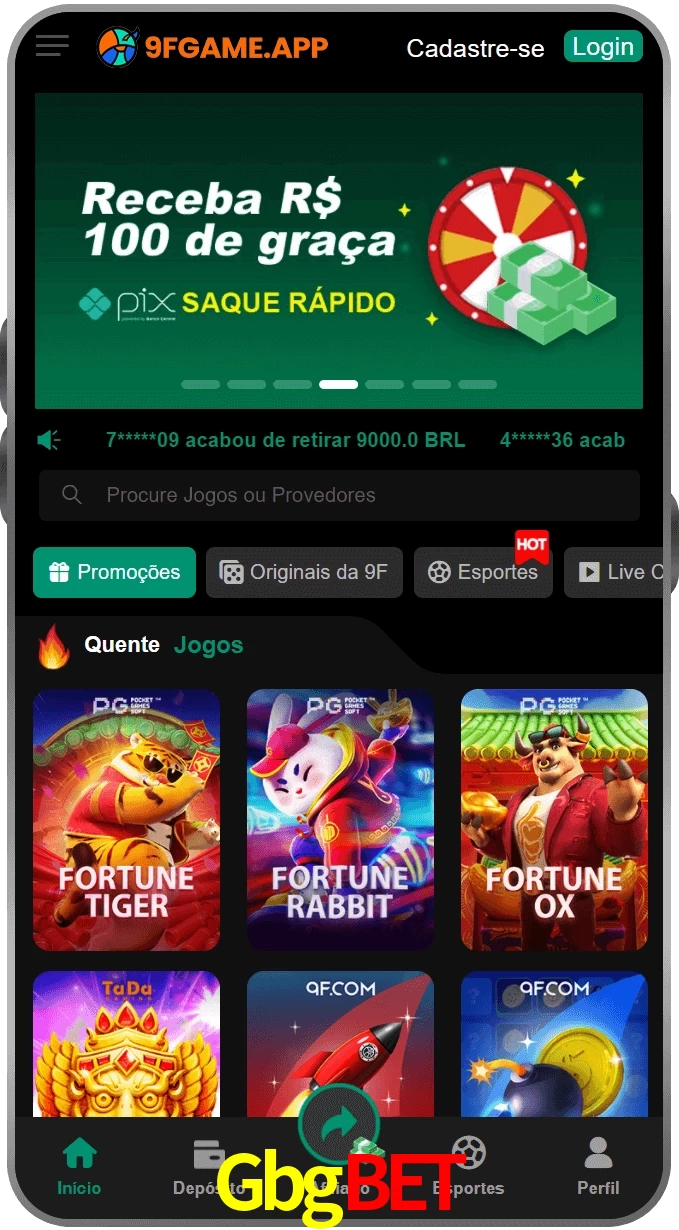The height and width of the screenshot is (1230, 679).
Task: Go to the Início tab
Action: click(x=79, y=1166)
